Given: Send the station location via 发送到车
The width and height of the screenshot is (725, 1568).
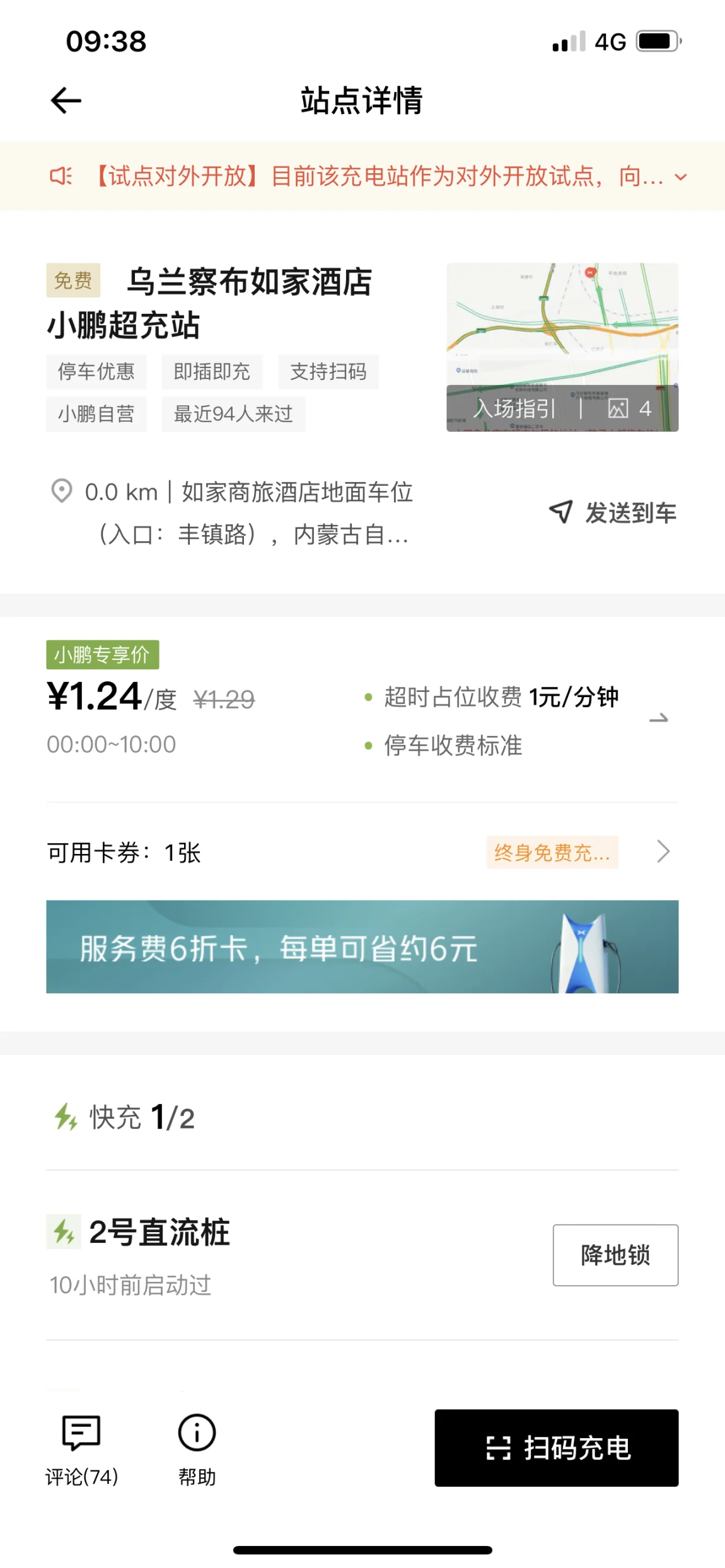Looking at the screenshot, I should pyautogui.click(x=613, y=512).
